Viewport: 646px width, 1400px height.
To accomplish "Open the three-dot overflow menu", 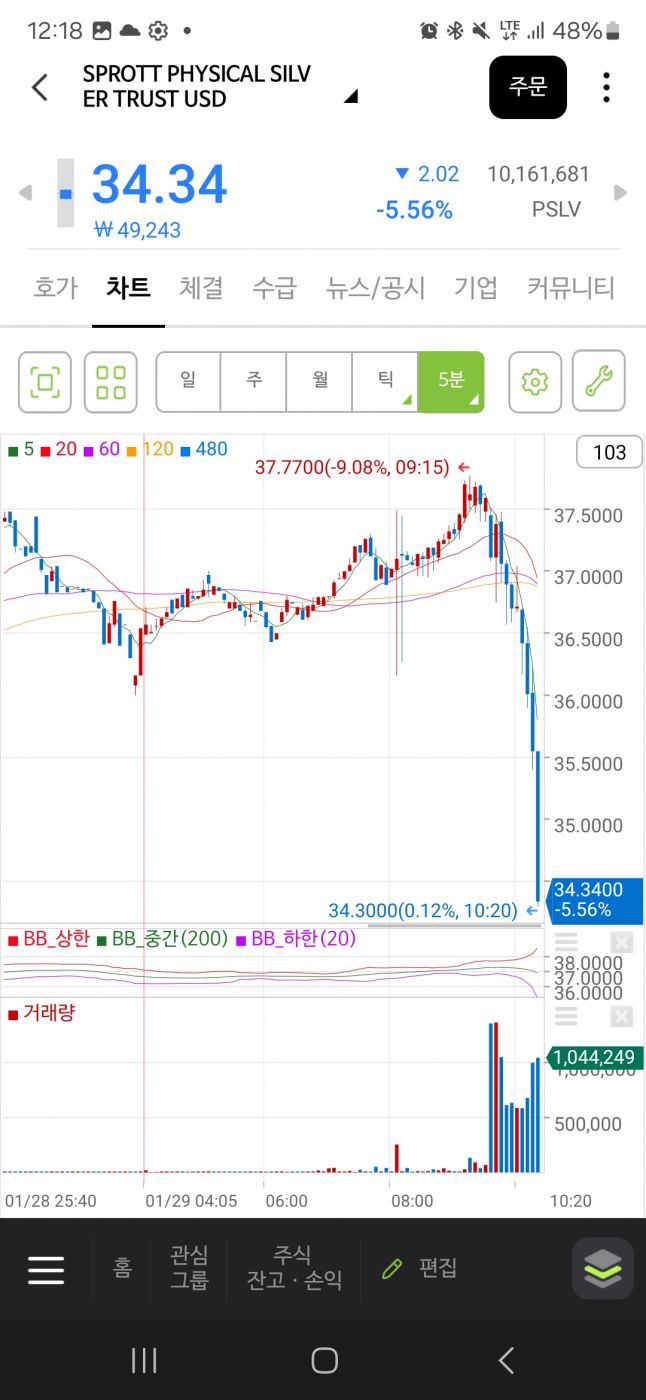I will (606, 87).
